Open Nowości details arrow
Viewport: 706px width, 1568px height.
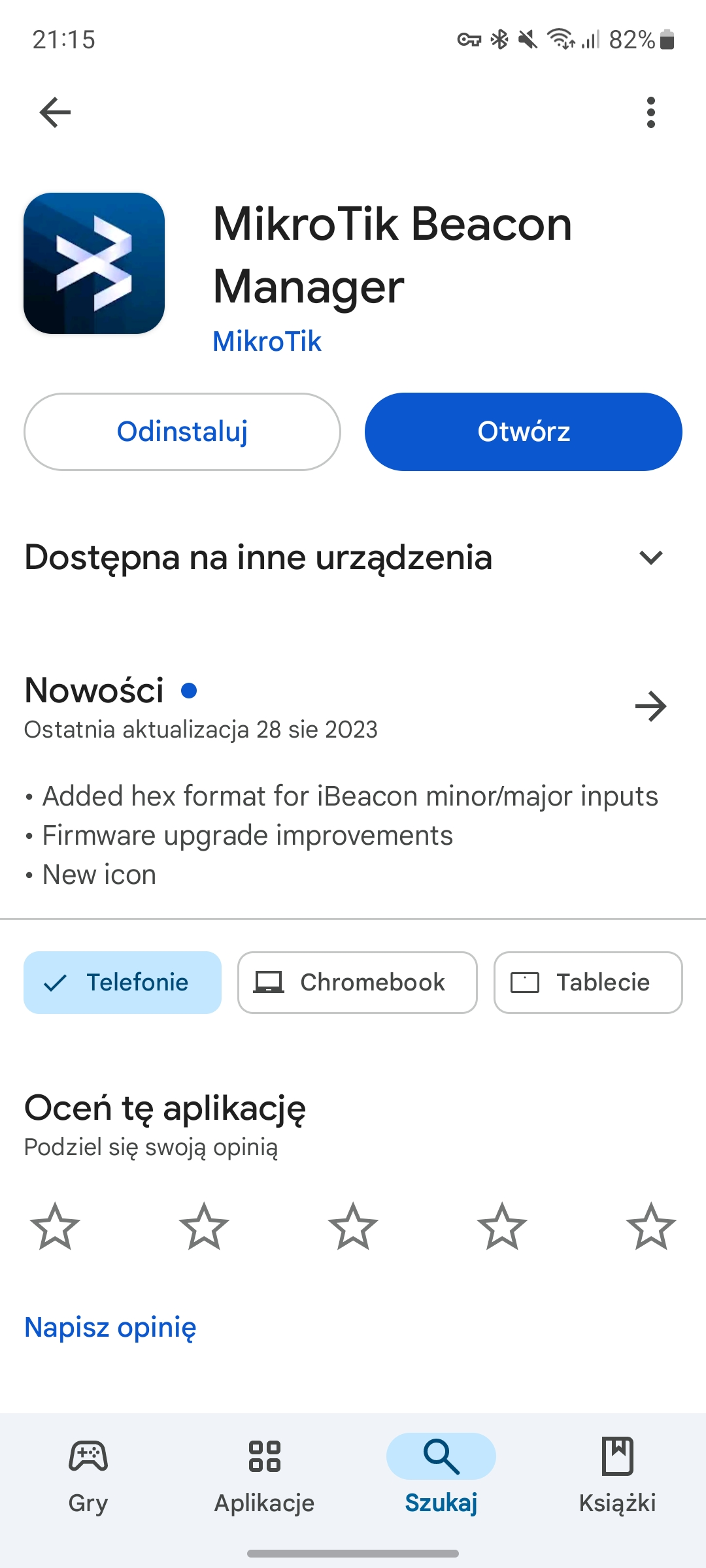650,706
